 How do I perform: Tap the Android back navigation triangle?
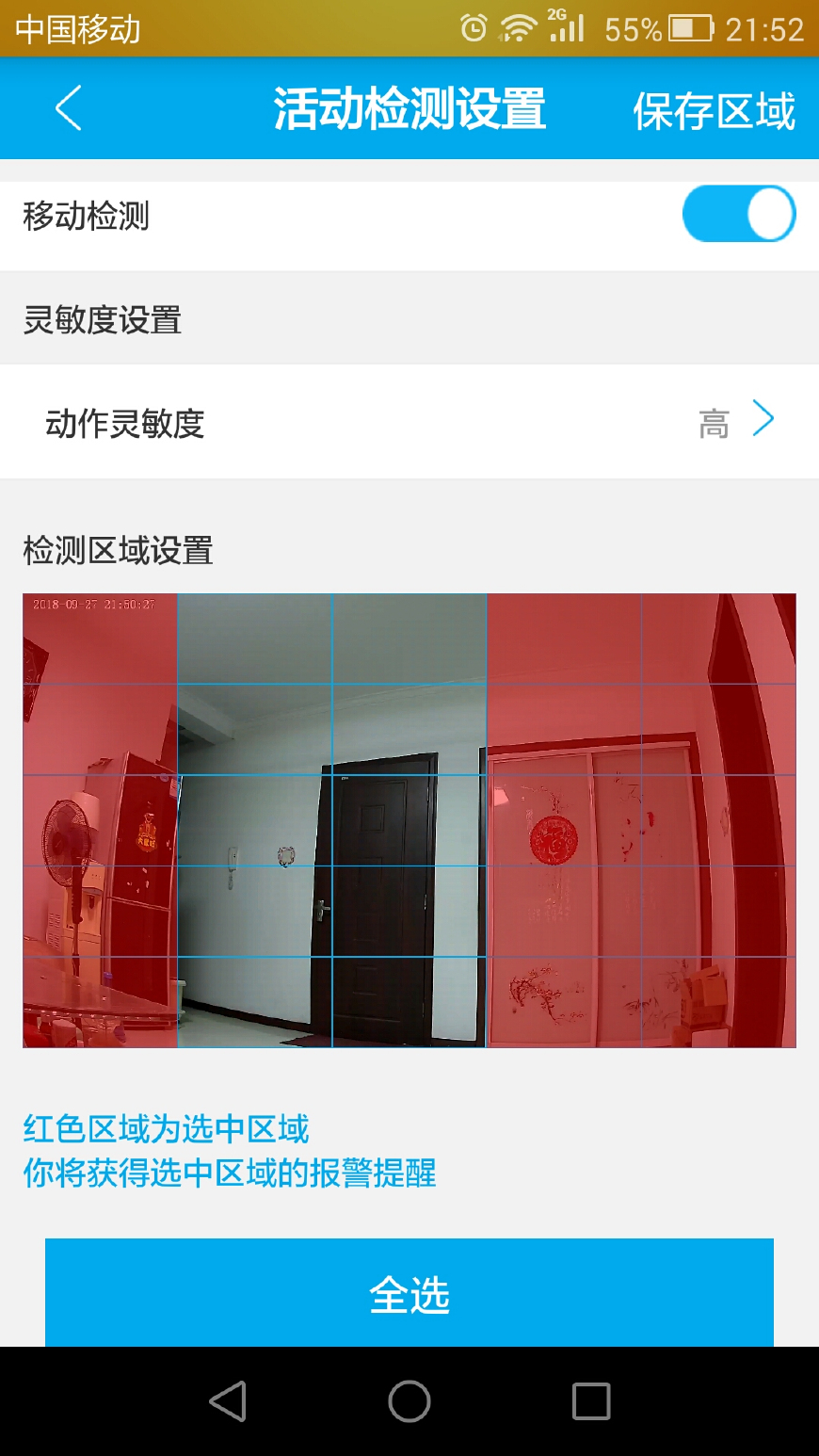226,1400
